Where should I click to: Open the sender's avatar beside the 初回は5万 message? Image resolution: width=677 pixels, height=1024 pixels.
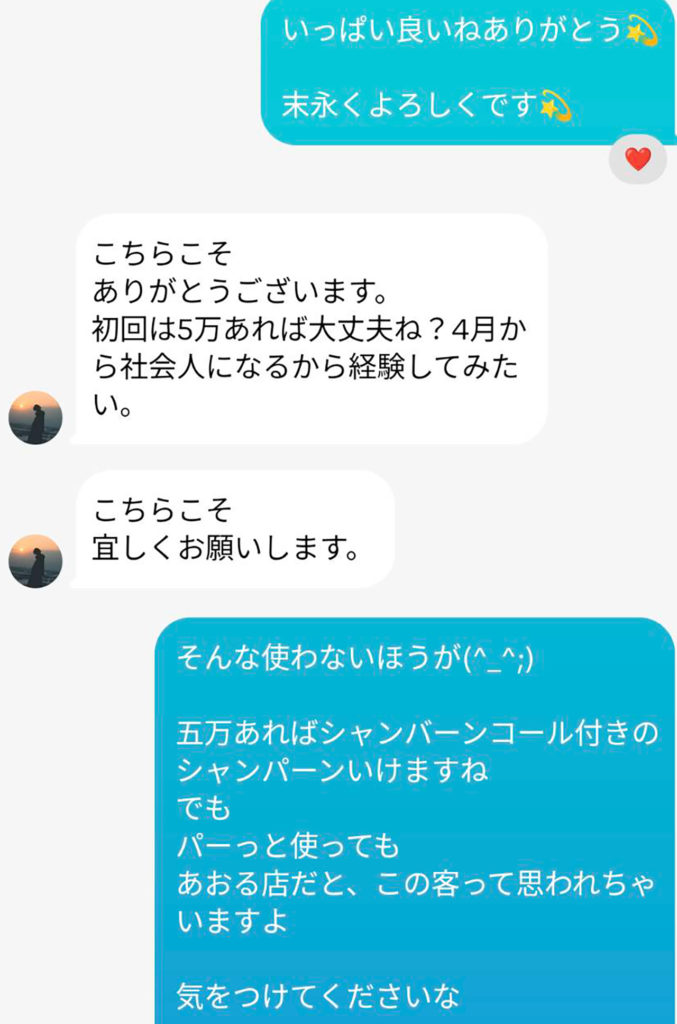point(36,417)
